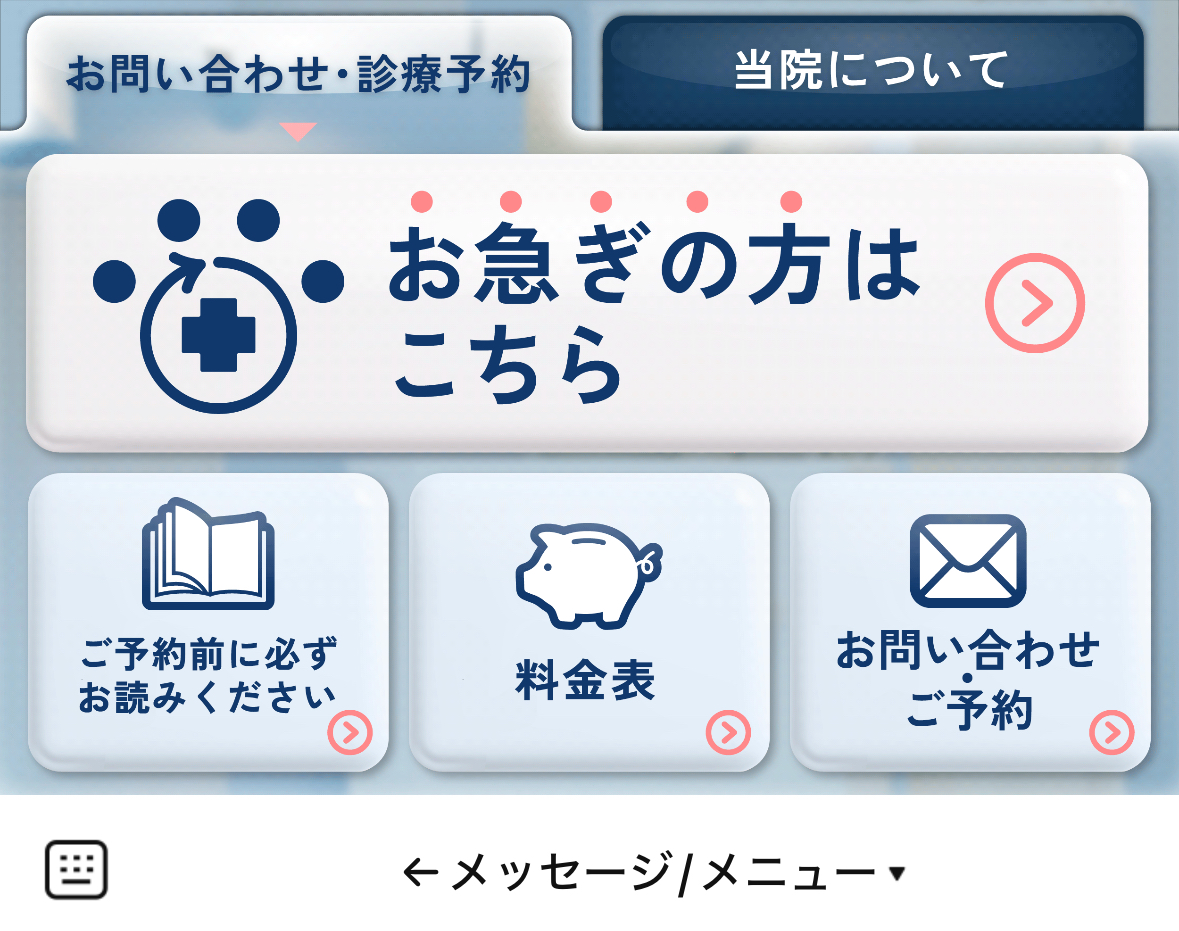View the 料金表 price list
Image resolution: width=1179 pixels, height=931 pixels.
588,622
